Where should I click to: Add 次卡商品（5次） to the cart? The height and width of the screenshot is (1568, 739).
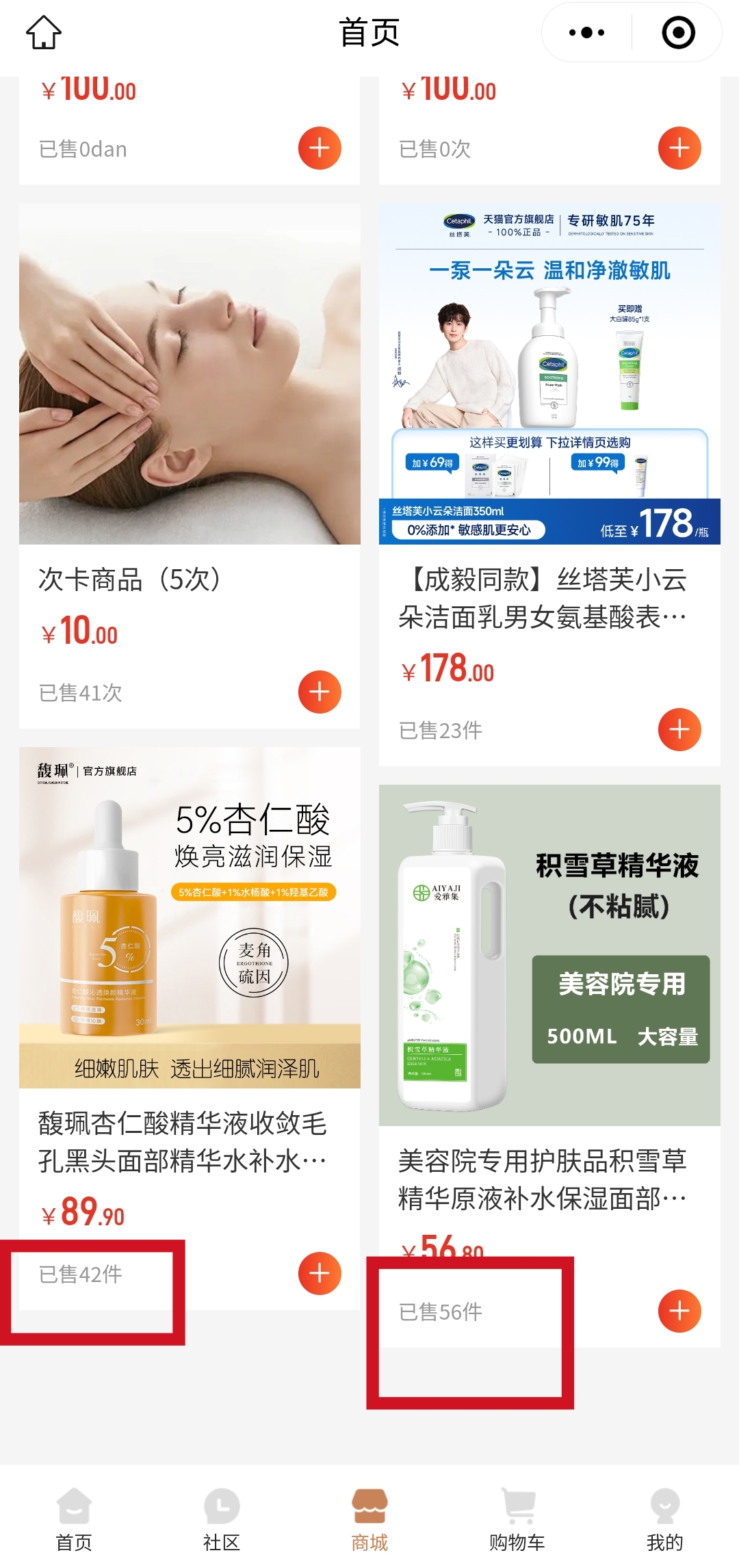pyautogui.click(x=320, y=692)
